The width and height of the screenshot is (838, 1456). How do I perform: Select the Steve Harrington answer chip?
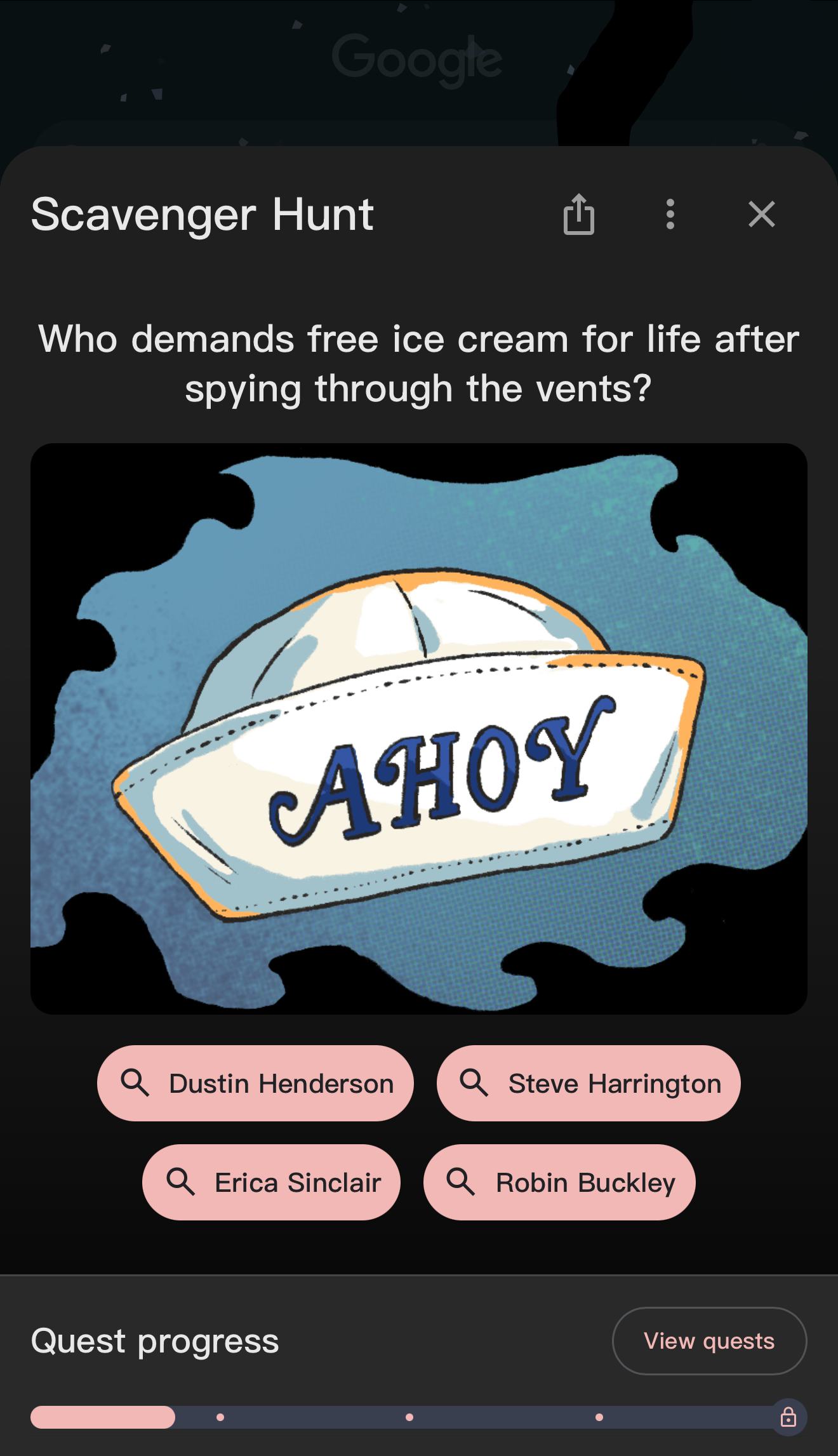point(588,1083)
